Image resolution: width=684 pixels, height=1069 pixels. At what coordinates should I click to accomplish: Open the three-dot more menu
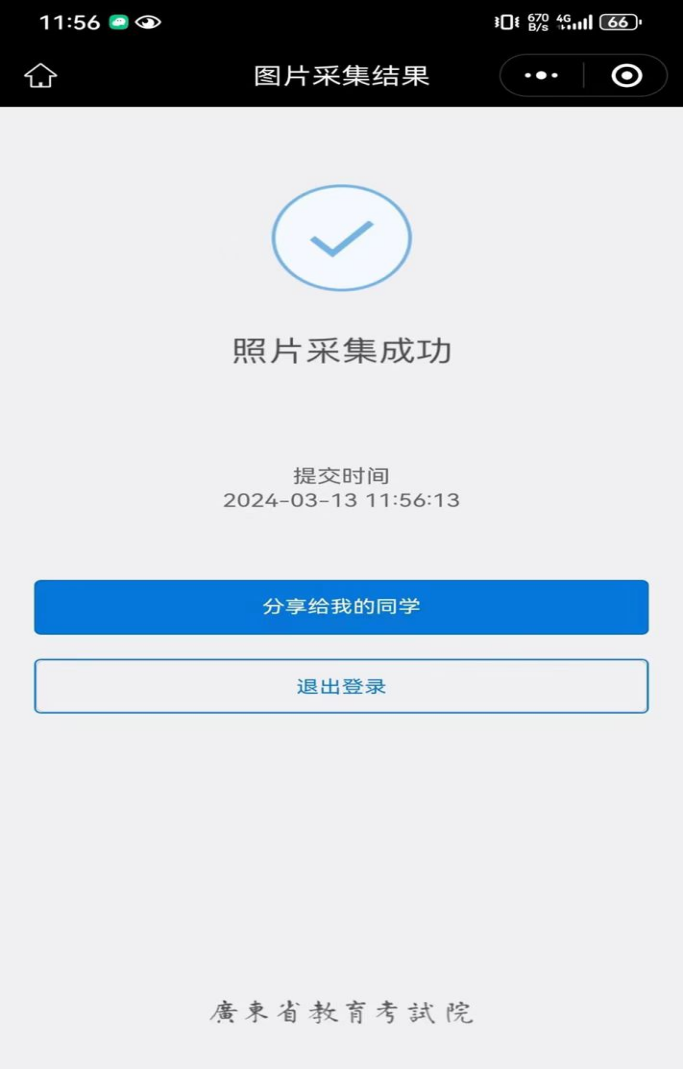[541, 76]
